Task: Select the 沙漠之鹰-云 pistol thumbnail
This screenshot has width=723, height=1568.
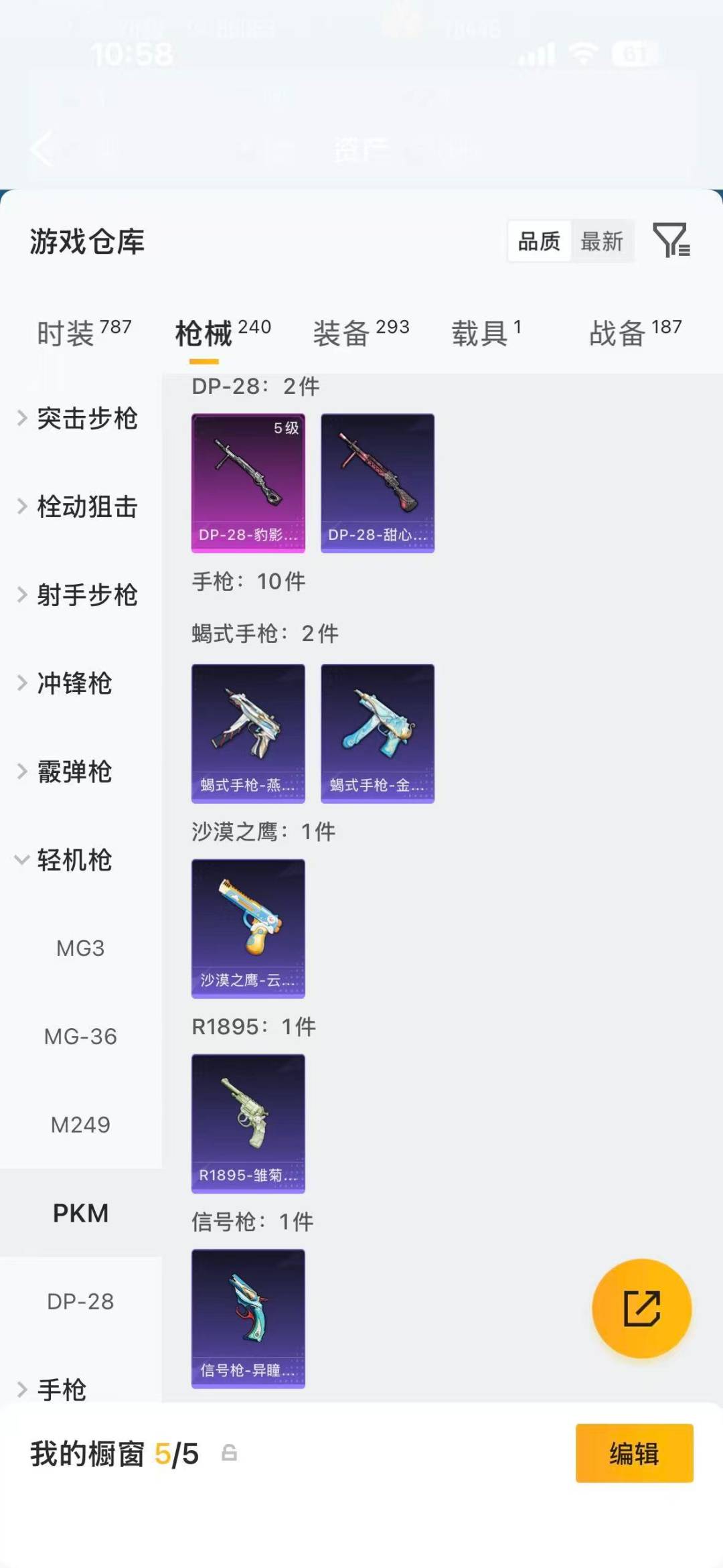Action: pos(248,928)
